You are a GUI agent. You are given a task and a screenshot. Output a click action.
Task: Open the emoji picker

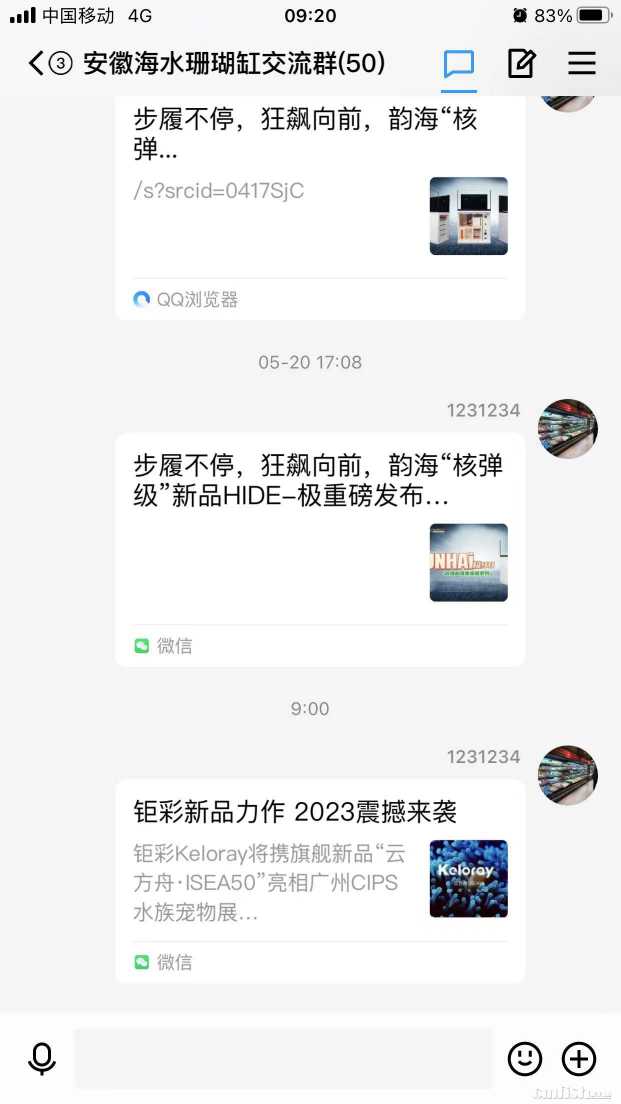[525, 1058]
